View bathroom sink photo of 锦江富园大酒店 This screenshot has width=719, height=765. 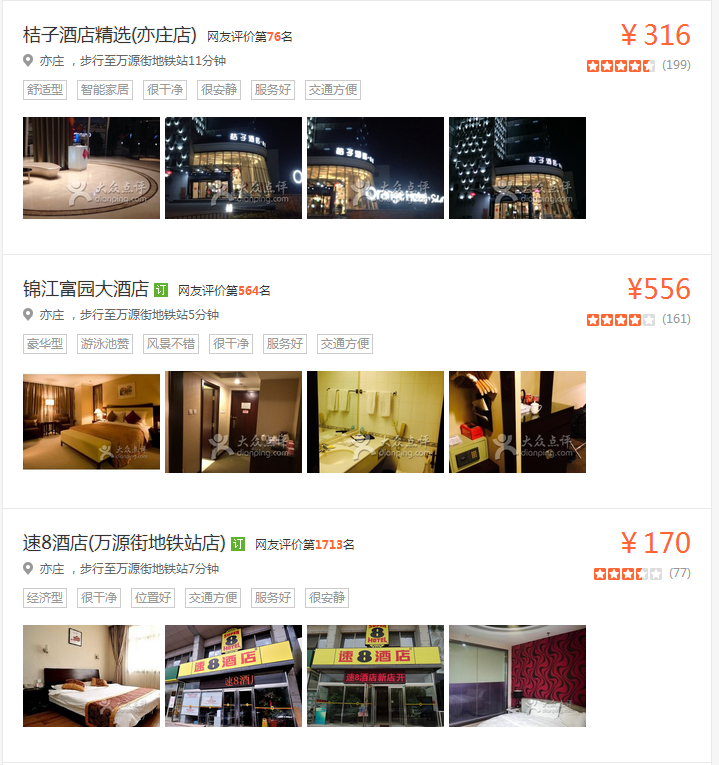(375, 421)
